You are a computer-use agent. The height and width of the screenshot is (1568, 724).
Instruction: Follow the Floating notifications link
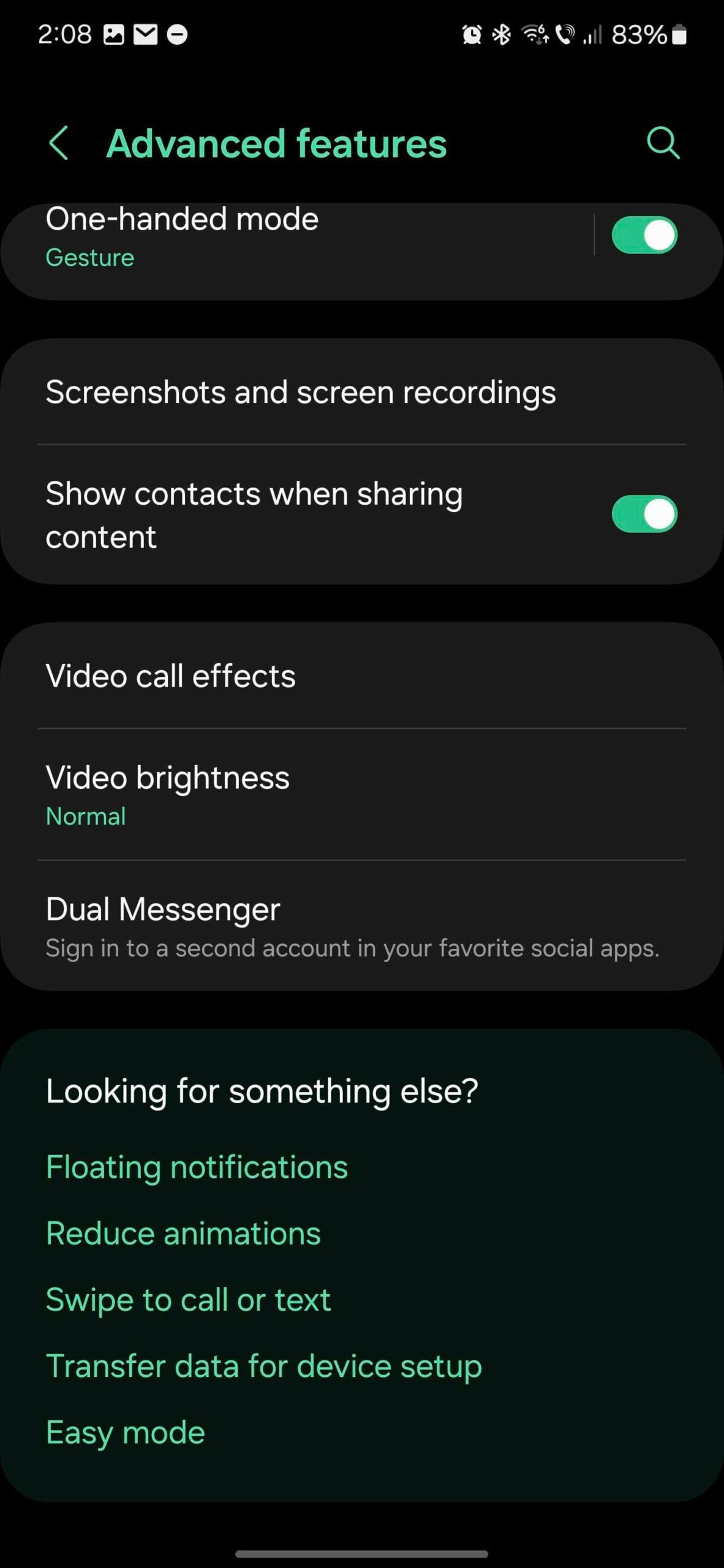click(197, 1167)
